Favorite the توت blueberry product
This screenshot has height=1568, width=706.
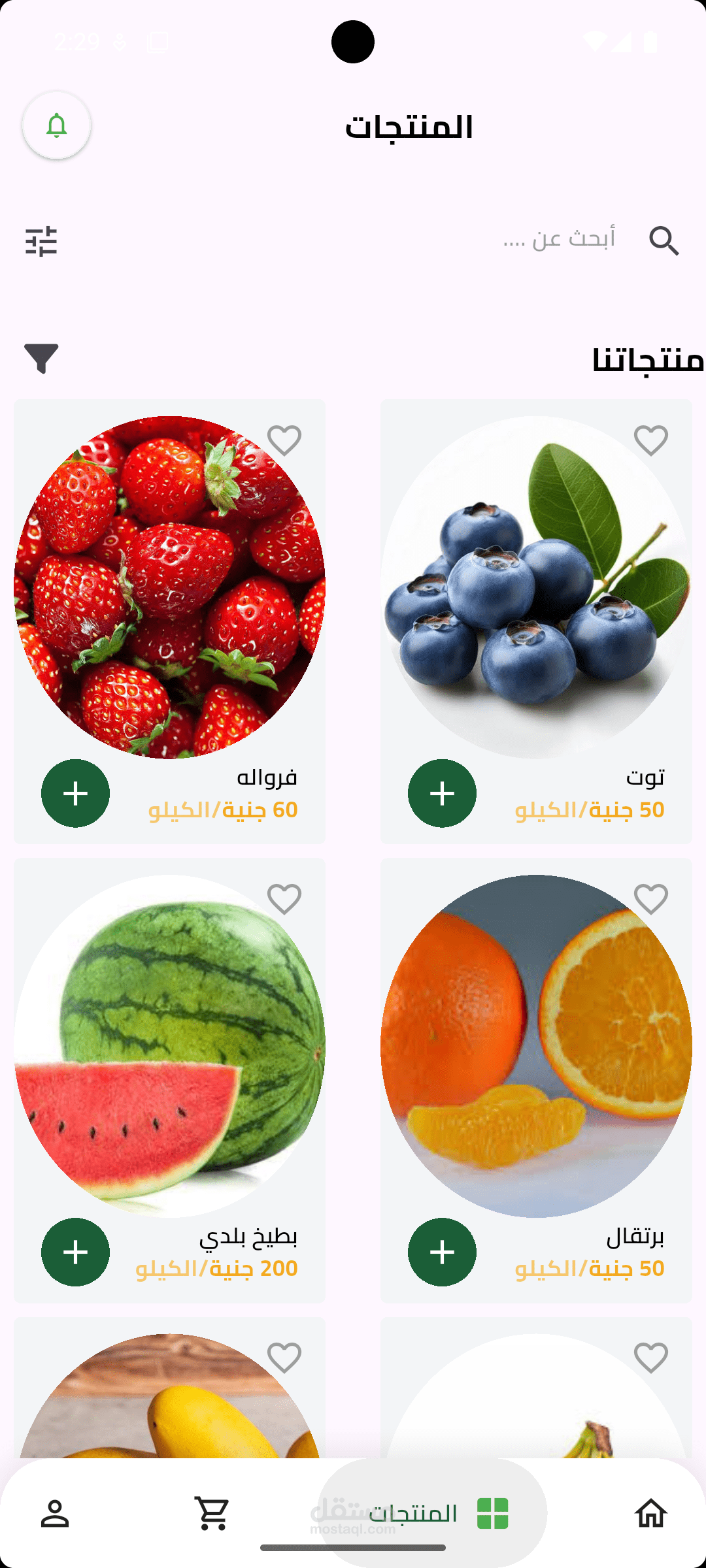(651, 440)
